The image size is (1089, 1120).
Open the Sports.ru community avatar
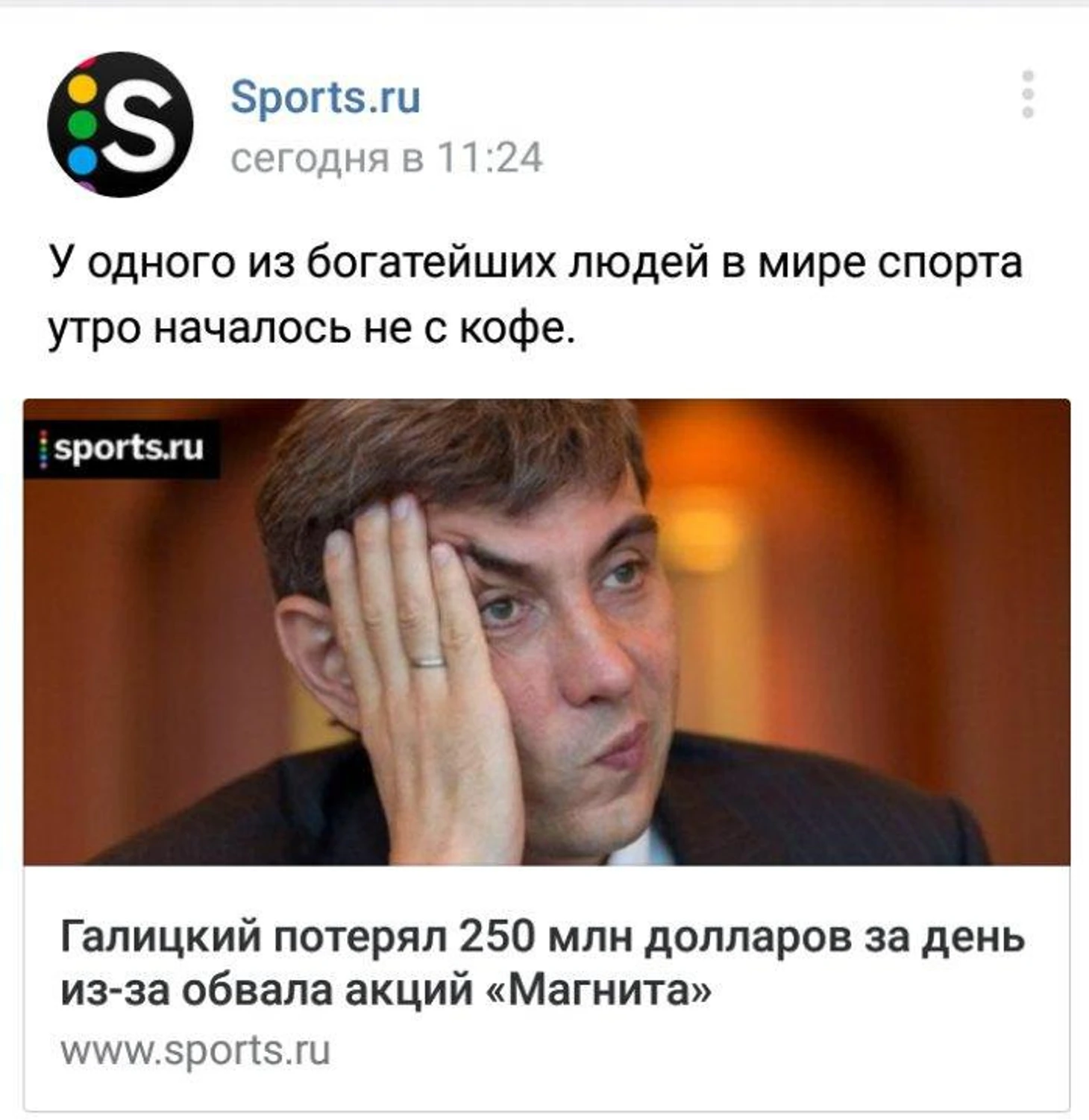point(120,125)
